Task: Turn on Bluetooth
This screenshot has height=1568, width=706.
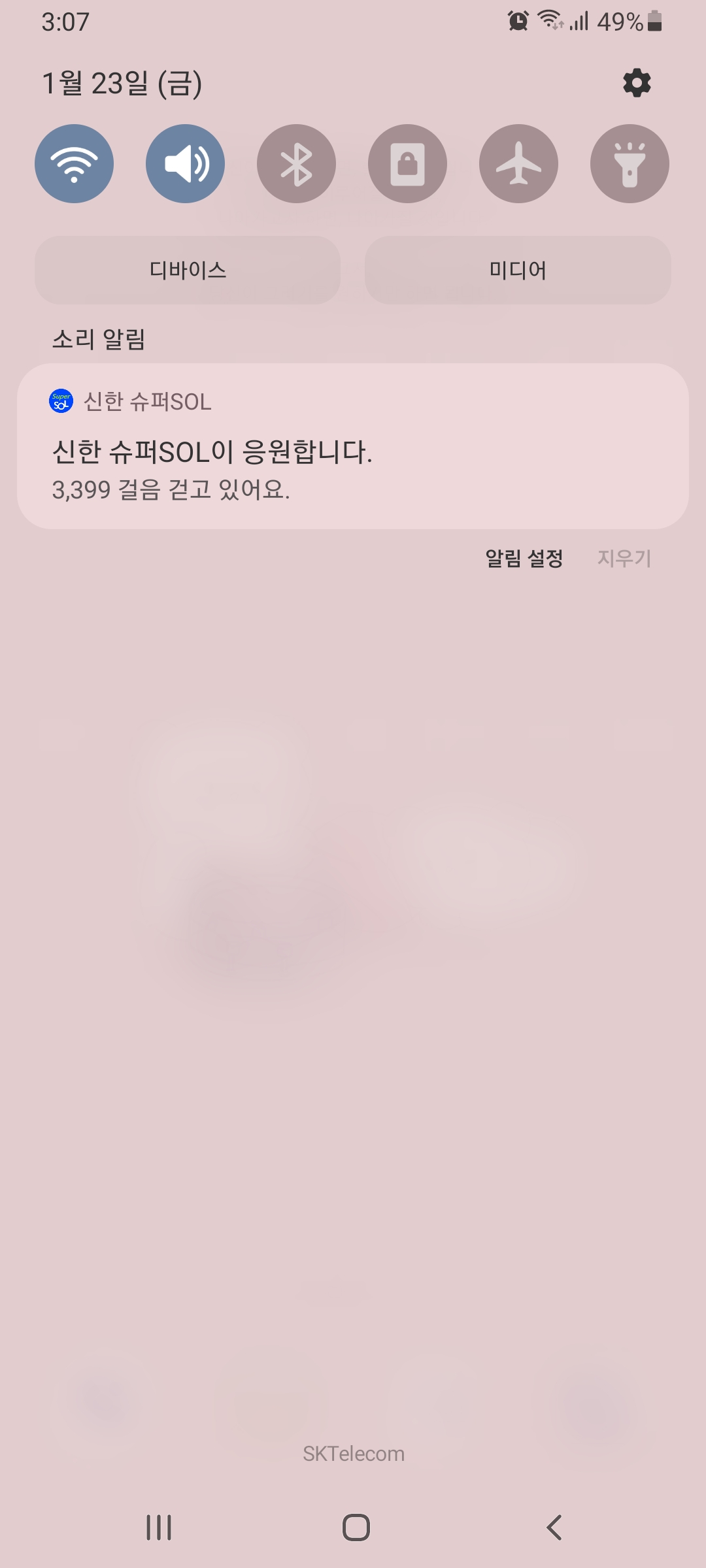Action: (x=296, y=163)
